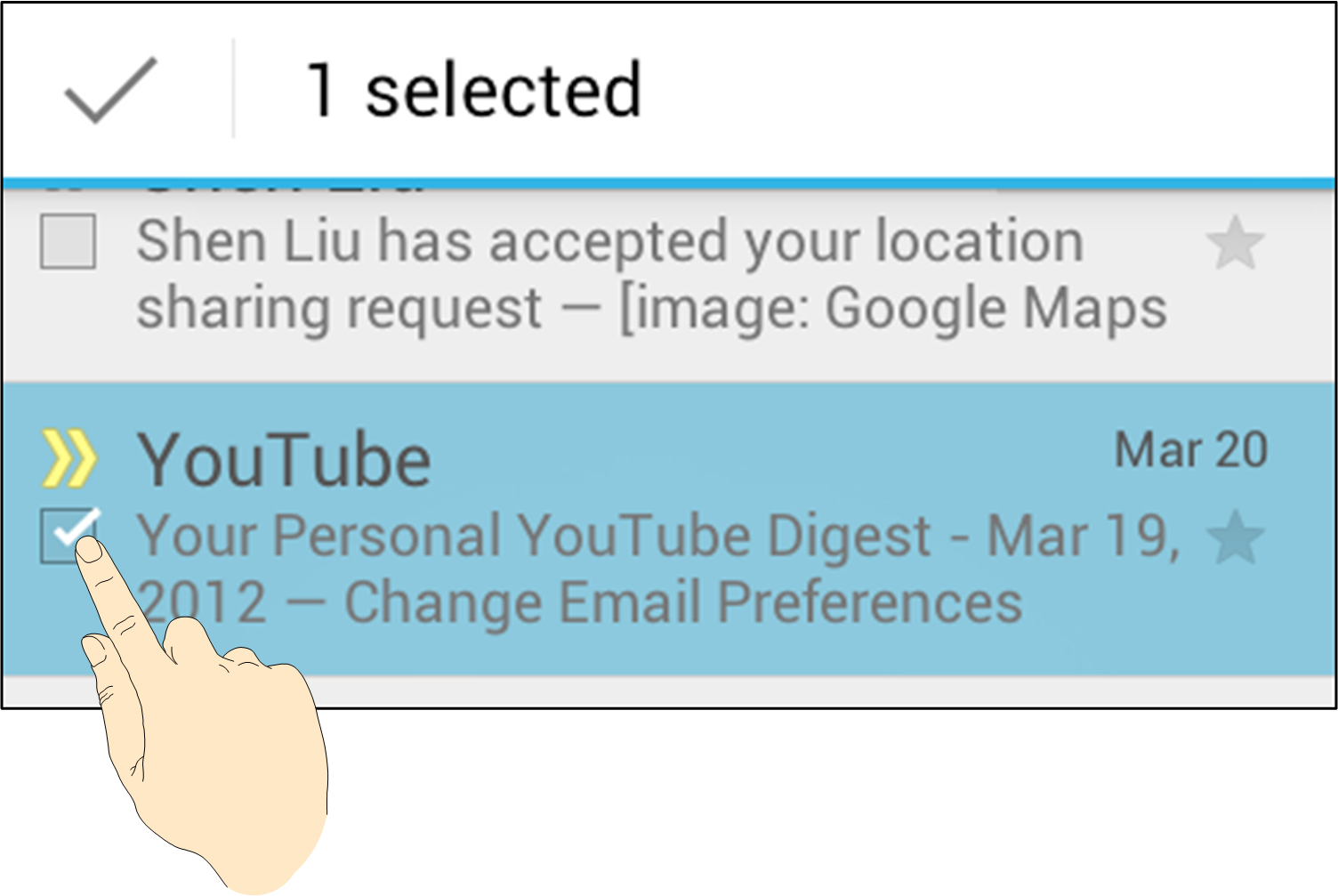1338x896 pixels.
Task: Uncheck the YouTube digest email checkbox
Action: click(67, 536)
